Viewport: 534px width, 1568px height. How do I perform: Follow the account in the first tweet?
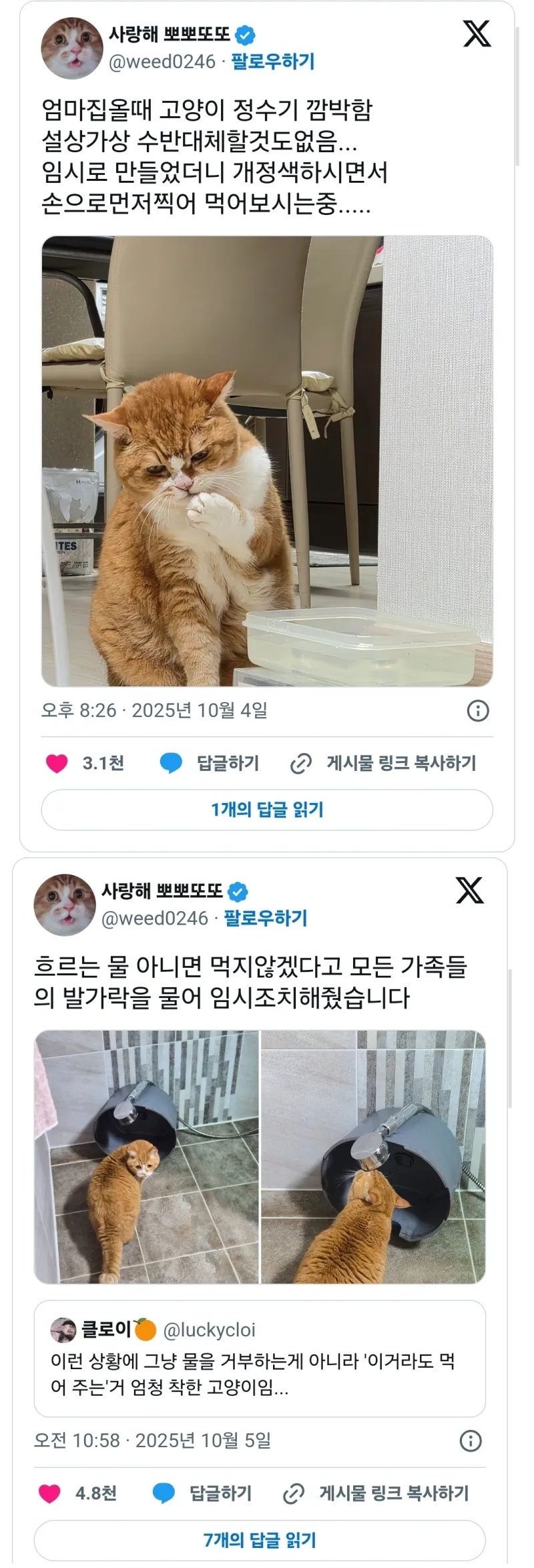click(272, 62)
